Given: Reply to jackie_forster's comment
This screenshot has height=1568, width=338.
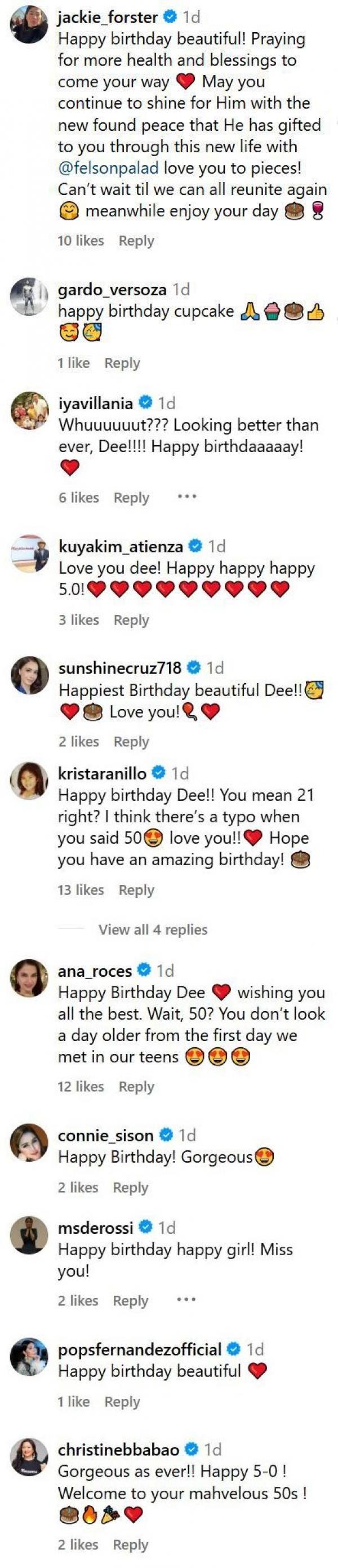Looking at the screenshot, I should point(136,241).
